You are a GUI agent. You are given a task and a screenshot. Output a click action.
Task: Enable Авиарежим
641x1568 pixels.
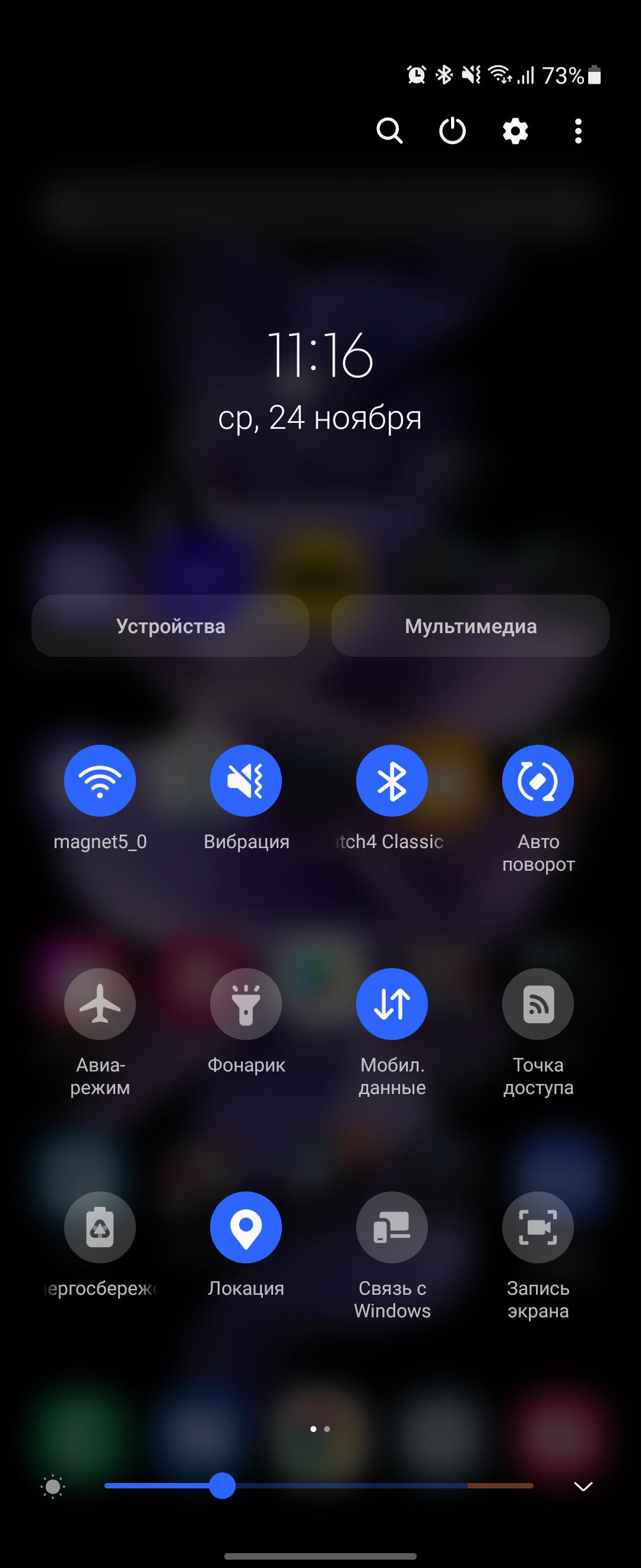[100, 1004]
